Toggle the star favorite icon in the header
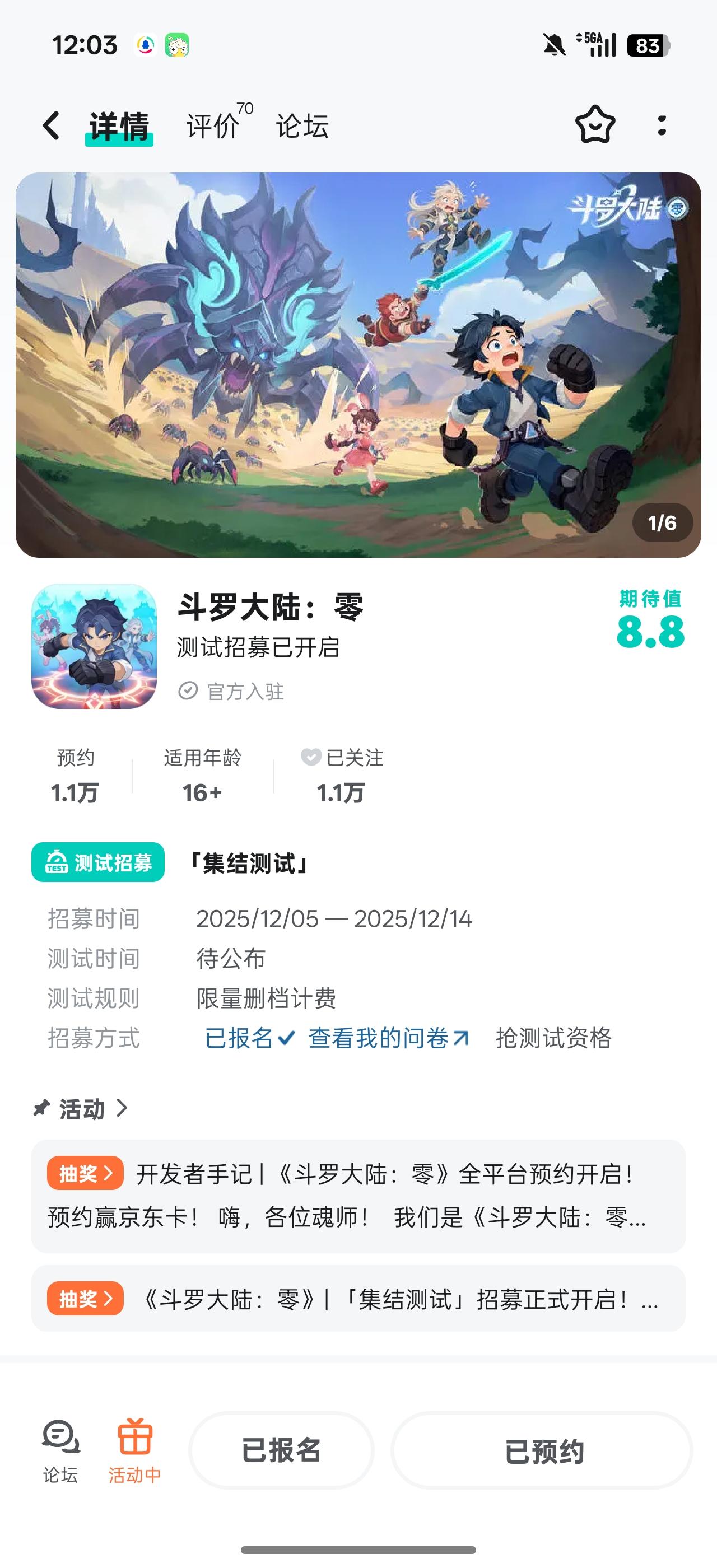The height and width of the screenshot is (1568, 717). click(x=595, y=126)
